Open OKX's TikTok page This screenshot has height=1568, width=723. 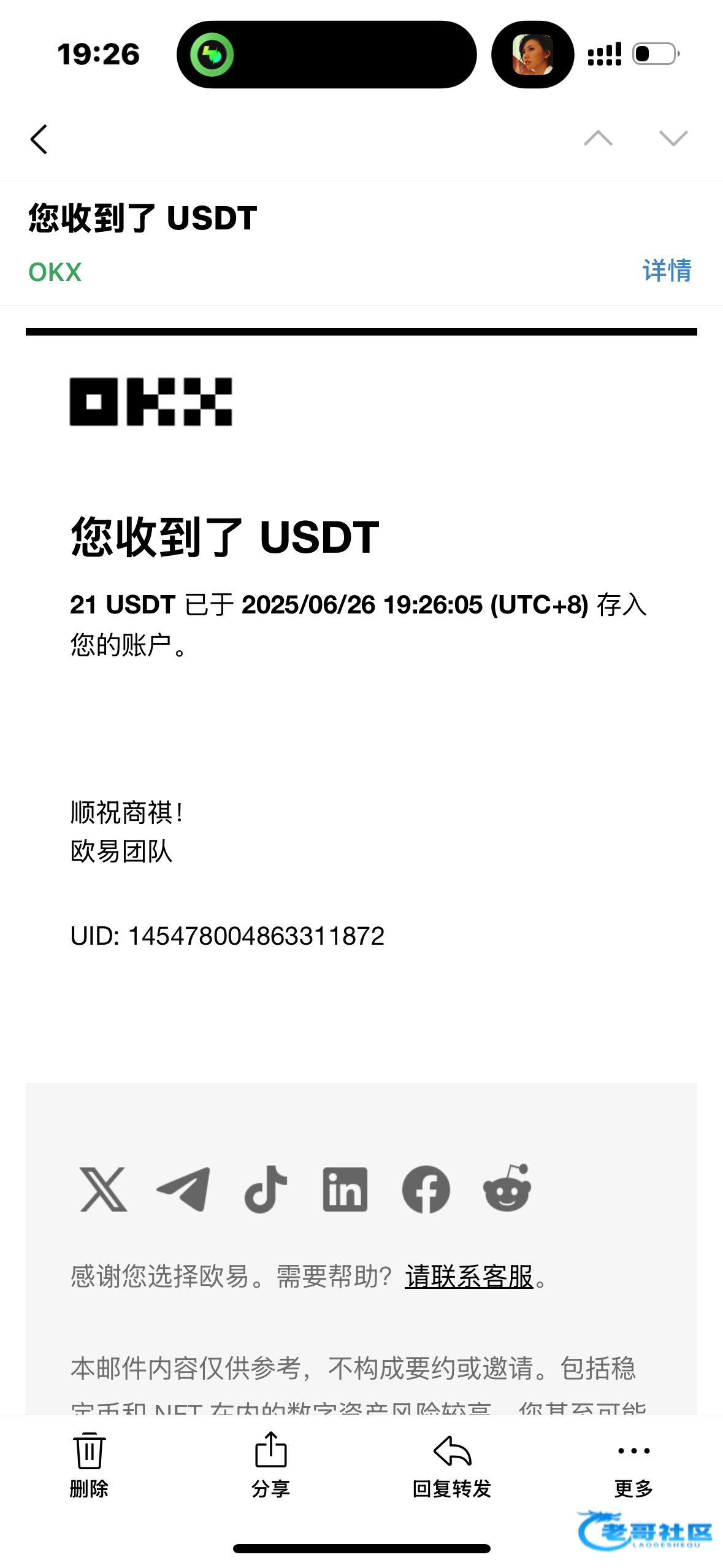click(x=266, y=1189)
